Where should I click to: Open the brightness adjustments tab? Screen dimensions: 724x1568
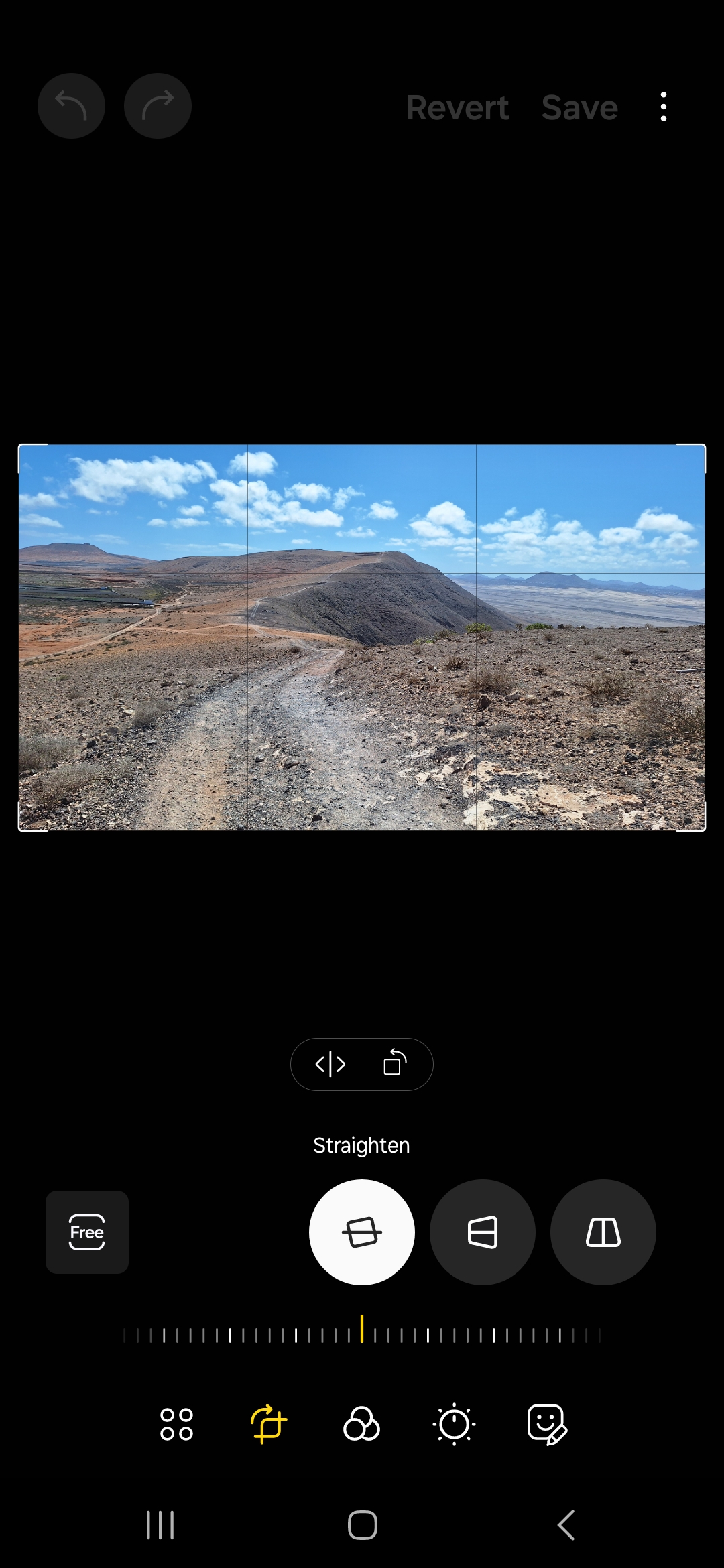coord(454,1424)
